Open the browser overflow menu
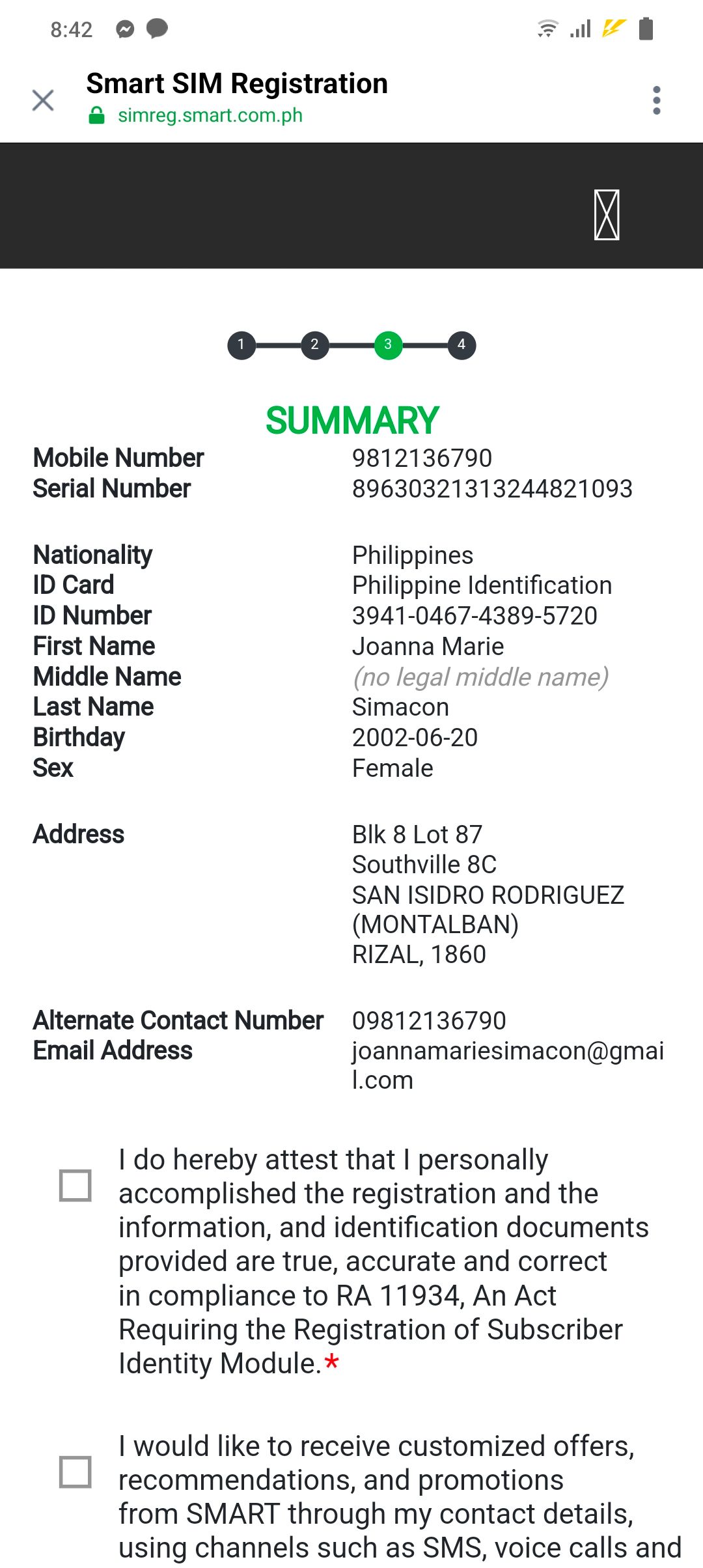Viewport: 703px width, 1568px height. [656, 100]
